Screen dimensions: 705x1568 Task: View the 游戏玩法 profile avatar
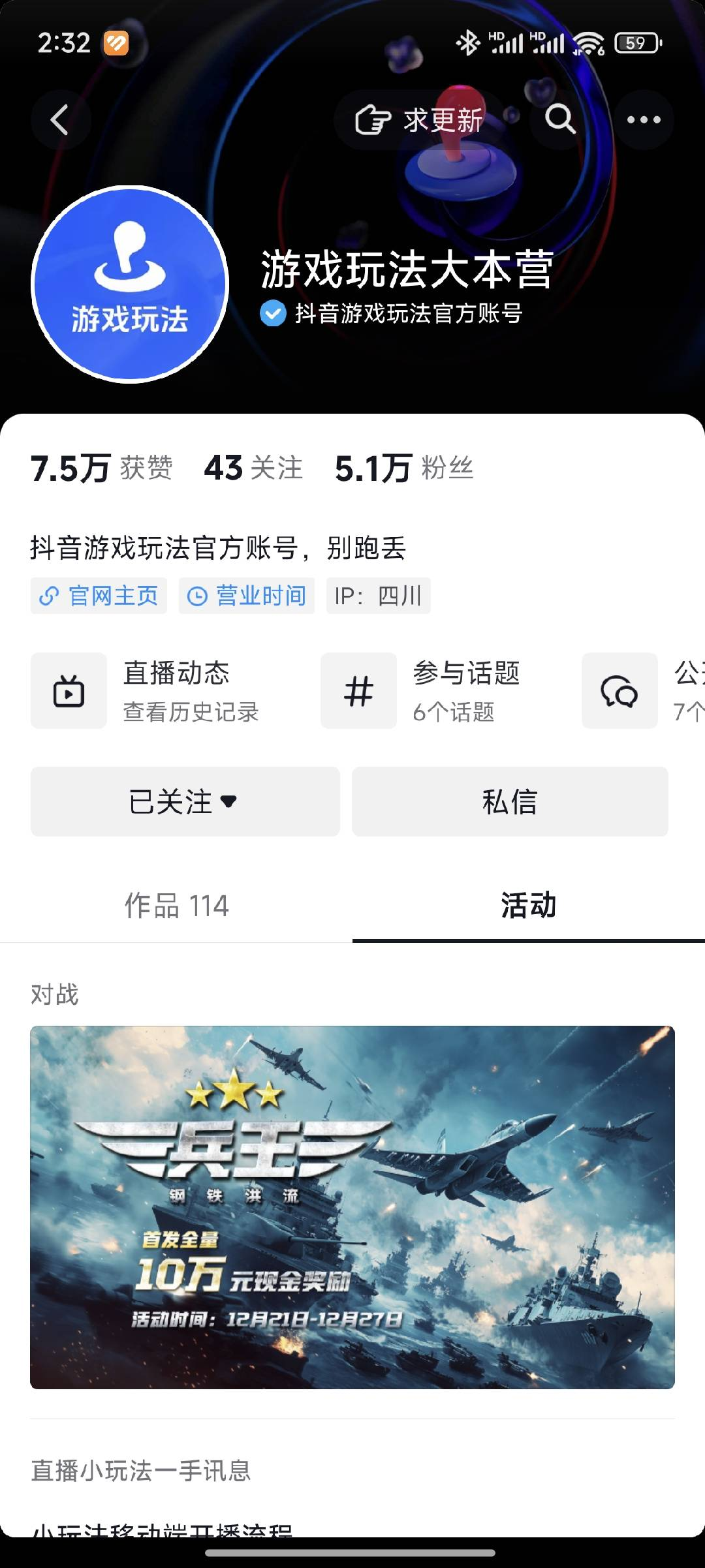click(130, 284)
